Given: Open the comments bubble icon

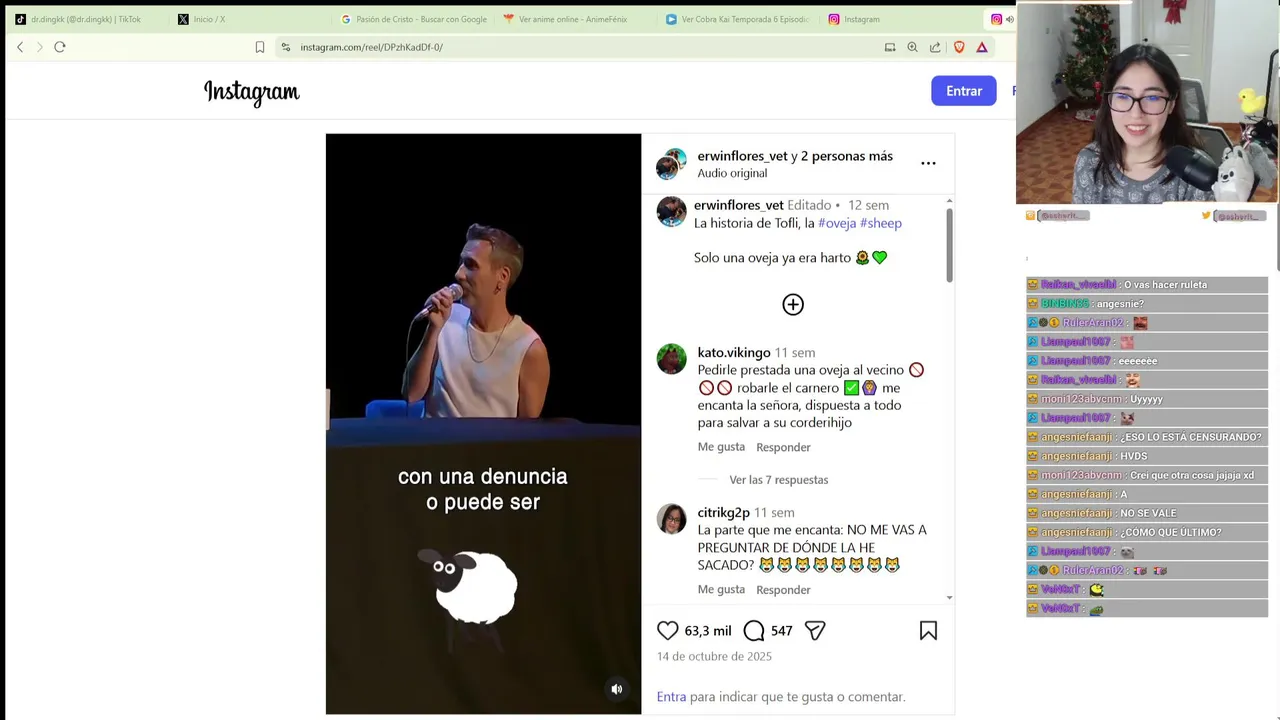Looking at the screenshot, I should [x=754, y=631].
